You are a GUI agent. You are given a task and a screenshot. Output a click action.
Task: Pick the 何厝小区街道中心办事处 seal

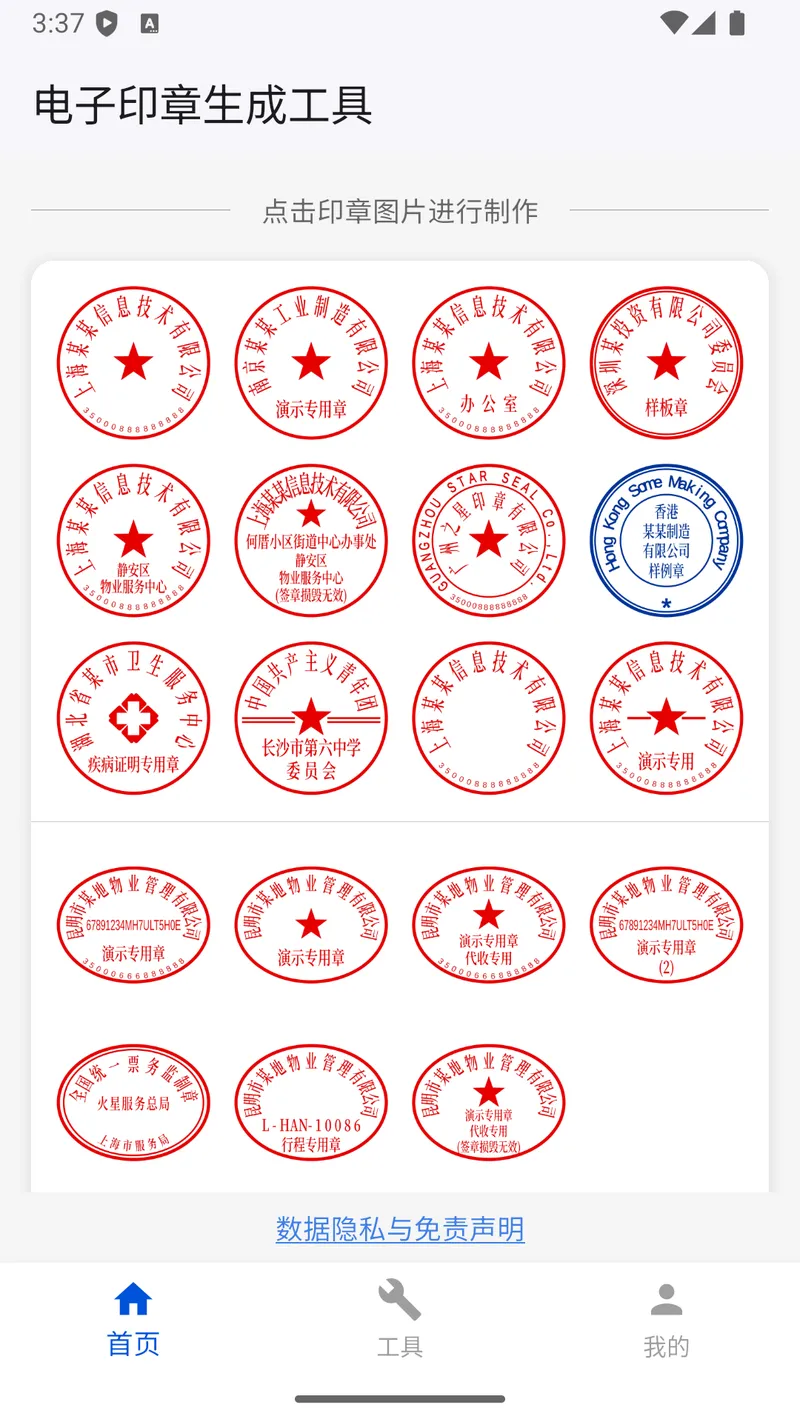click(311, 540)
